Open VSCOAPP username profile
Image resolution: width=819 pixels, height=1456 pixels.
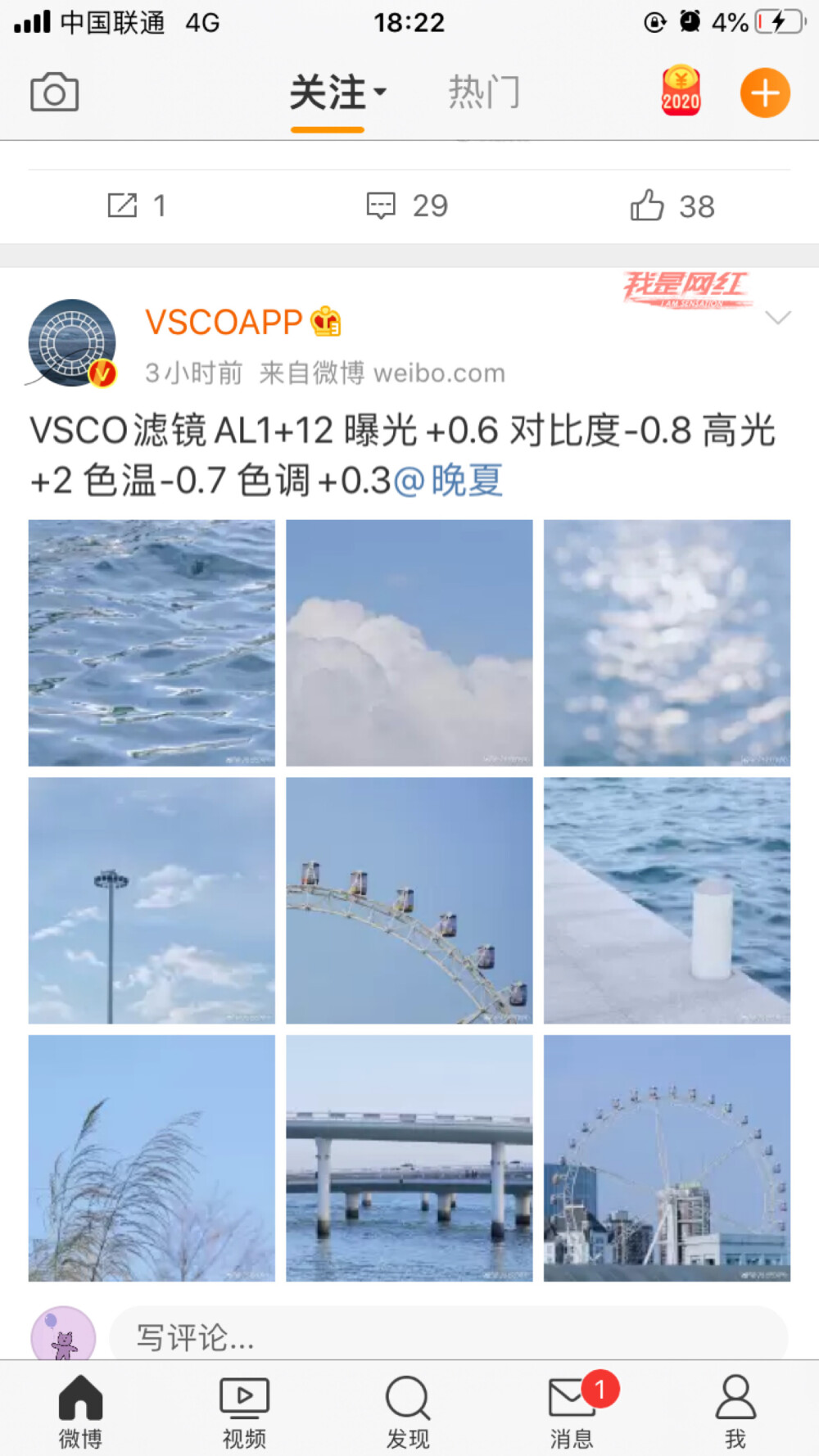224,322
